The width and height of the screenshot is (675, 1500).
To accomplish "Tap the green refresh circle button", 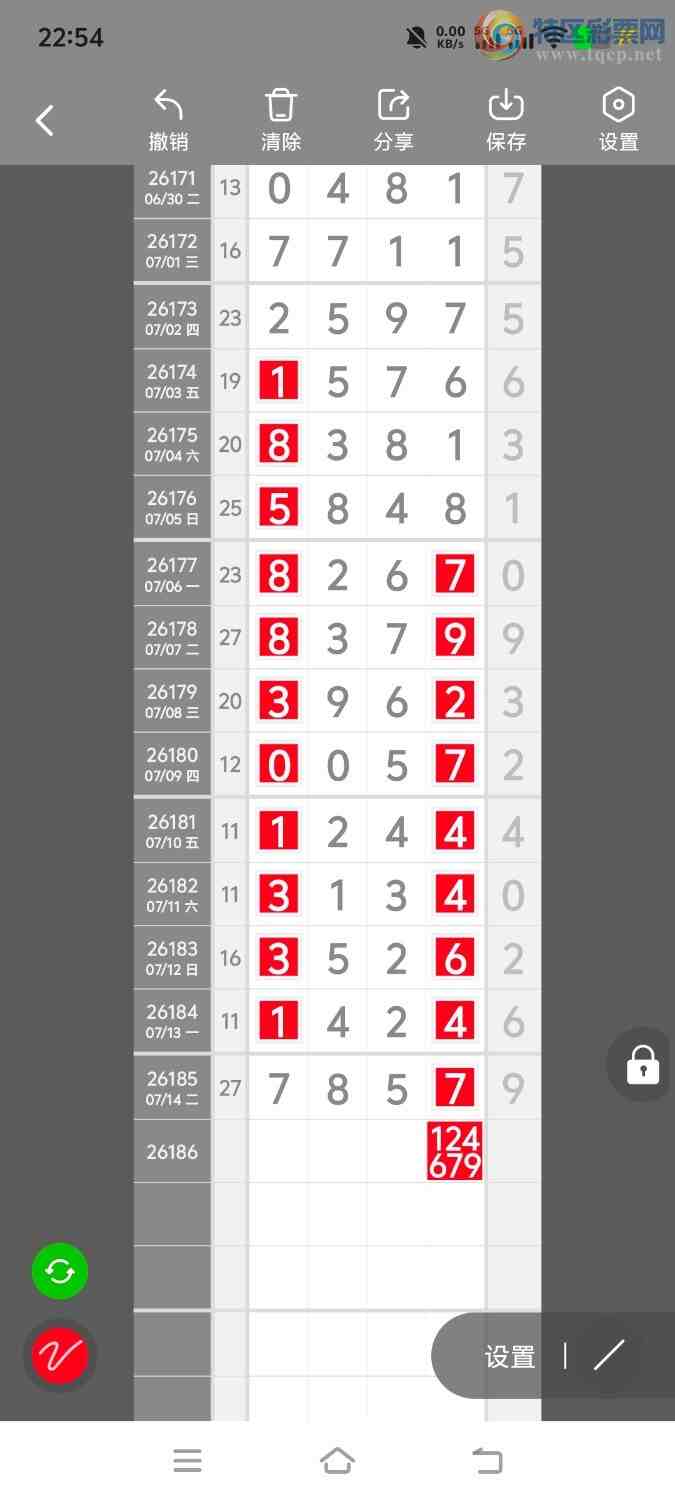I will [60, 1271].
